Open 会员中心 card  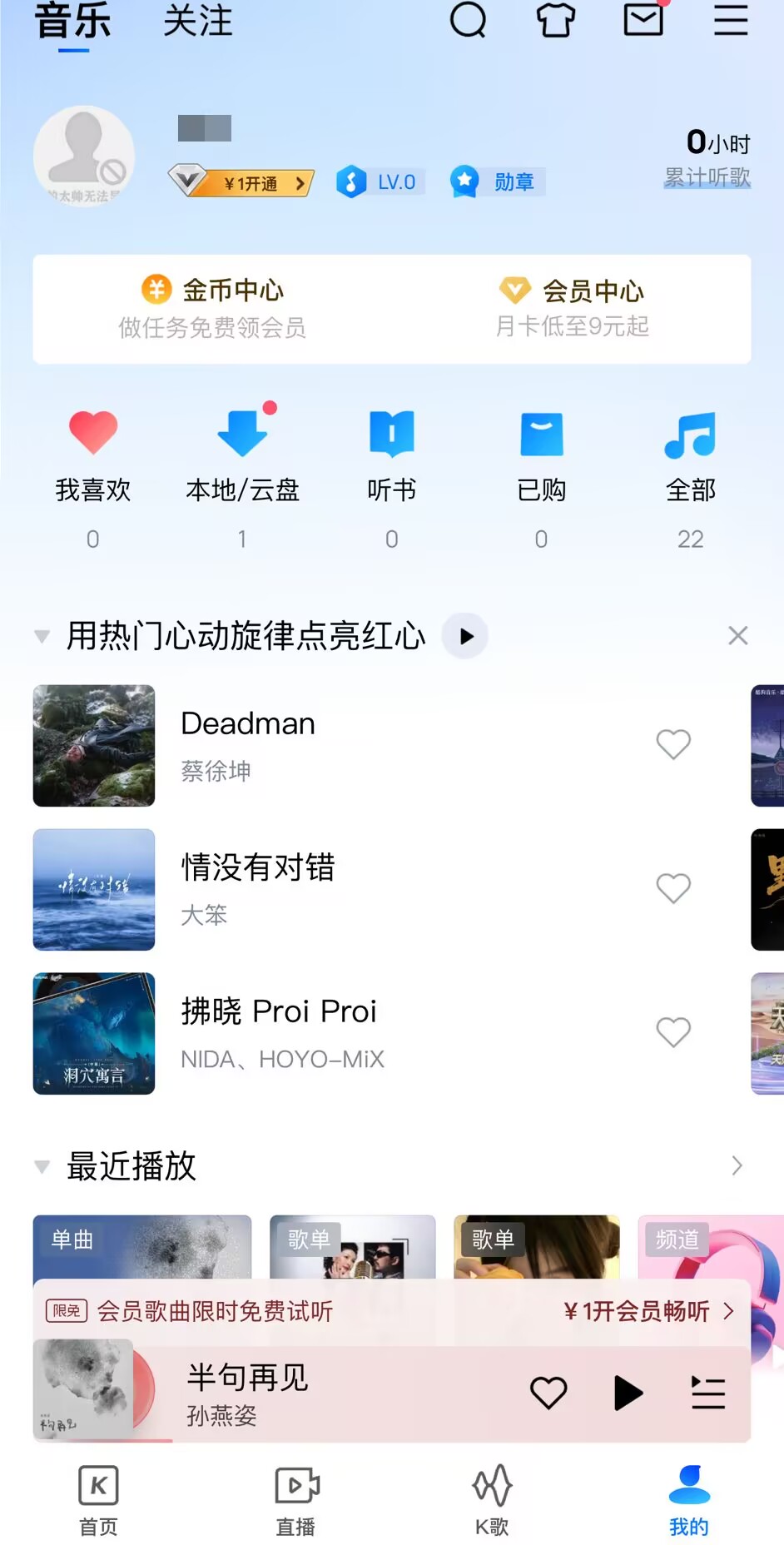(x=573, y=308)
